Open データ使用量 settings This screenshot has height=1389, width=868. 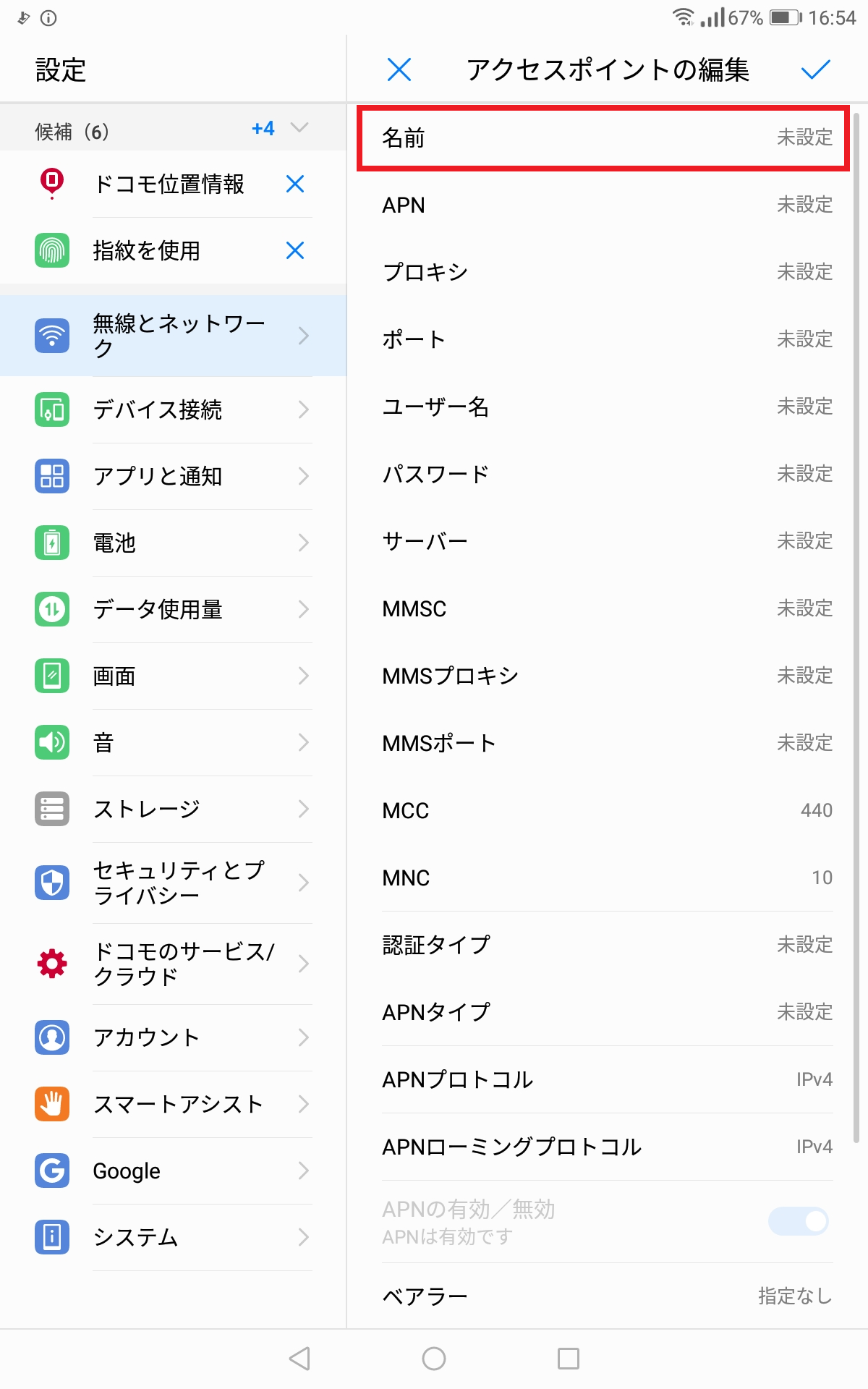tap(174, 610)
